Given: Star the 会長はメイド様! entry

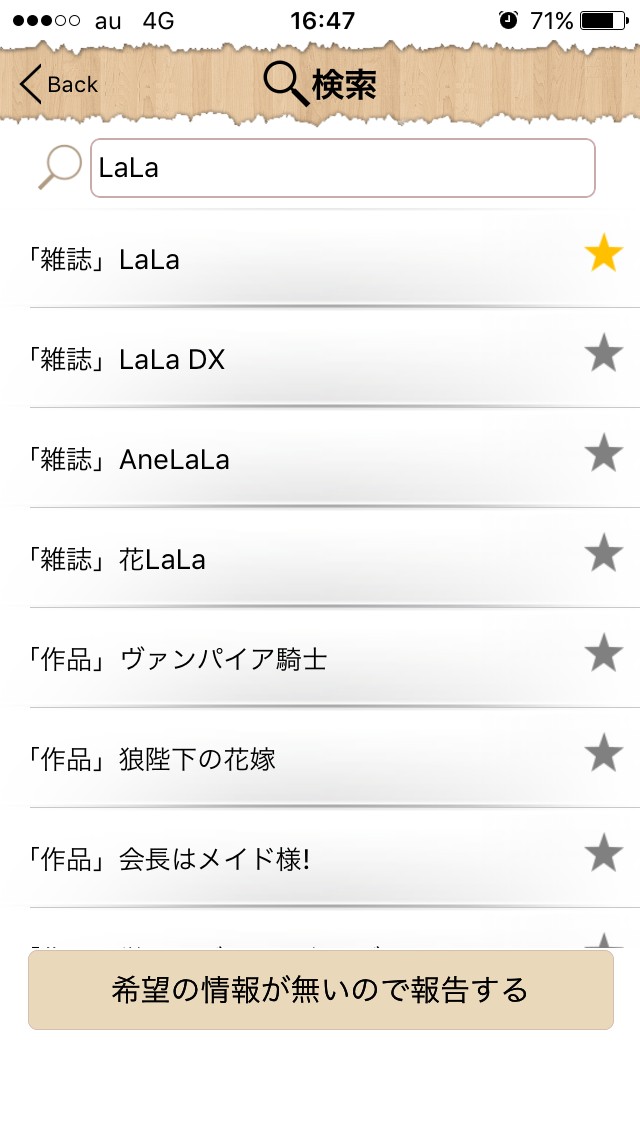Looking at the screenshot, I should (x=603, y=853).
